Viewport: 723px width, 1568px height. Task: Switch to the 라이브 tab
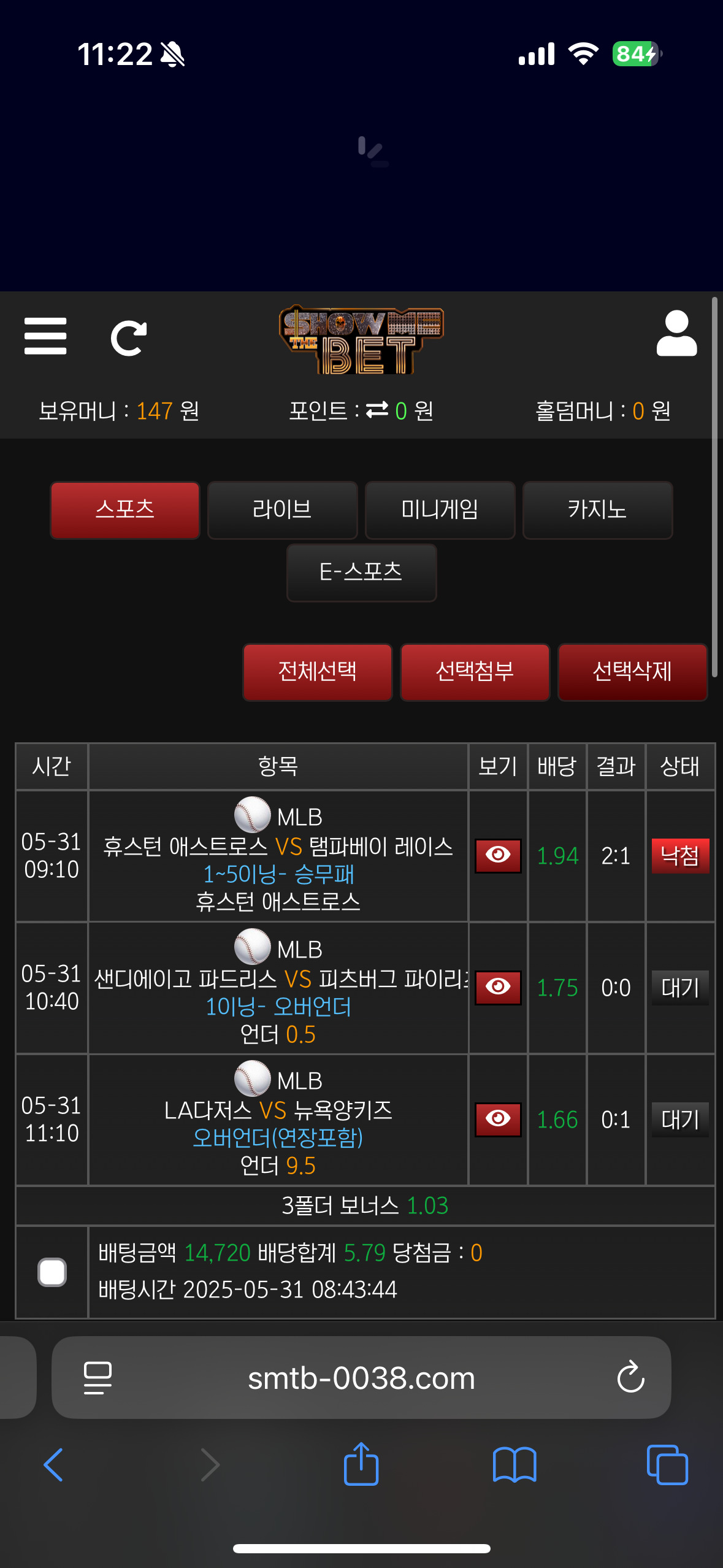(282, 510)
